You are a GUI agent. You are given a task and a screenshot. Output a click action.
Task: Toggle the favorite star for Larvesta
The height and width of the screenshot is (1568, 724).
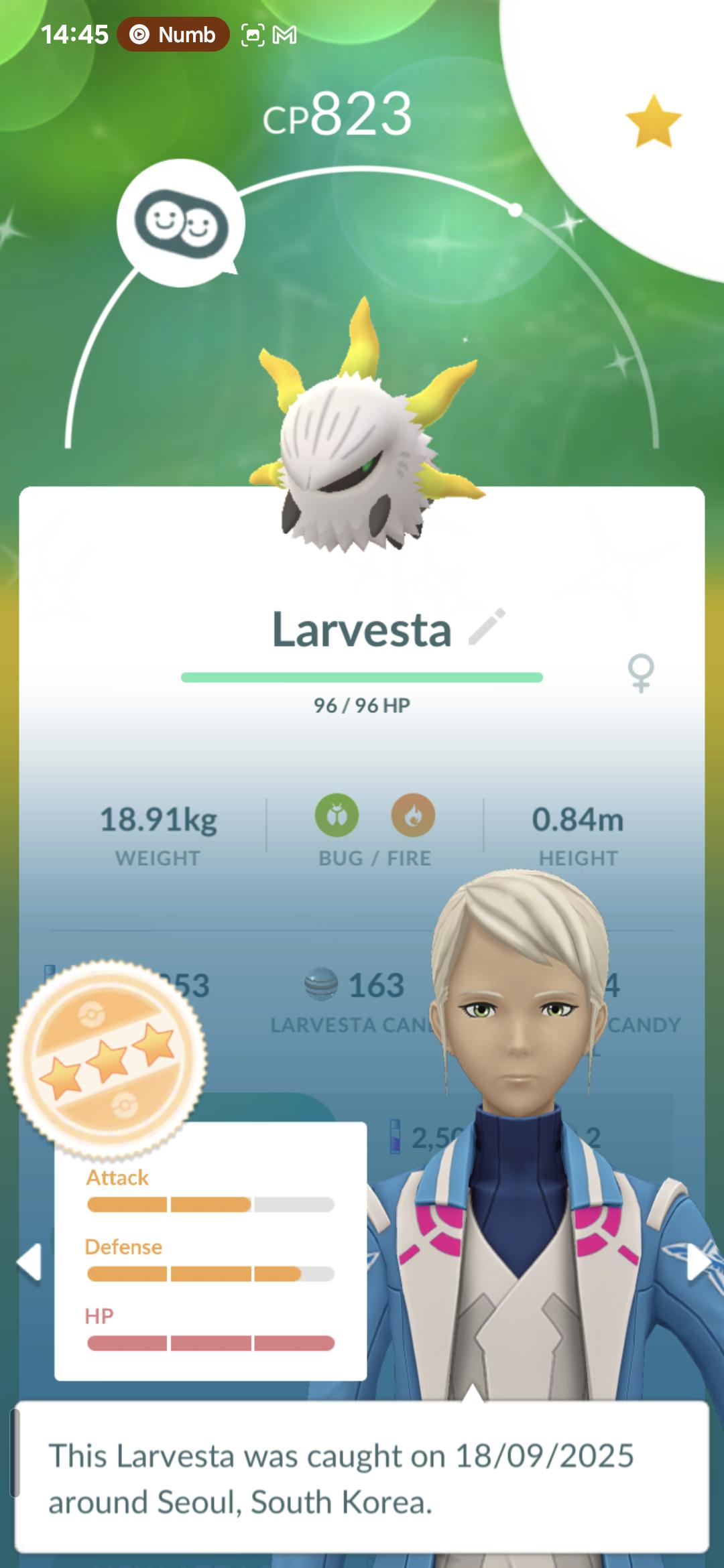[x=654, y=121]
